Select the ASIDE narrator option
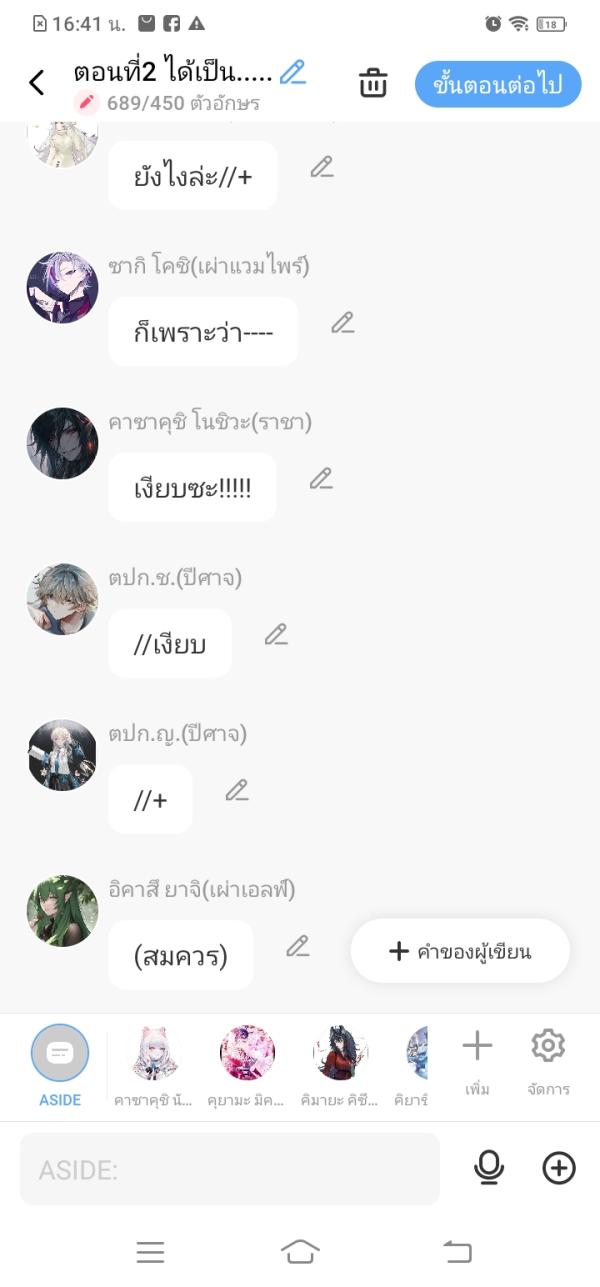The image size is (600, 1287). pos(60,1064)
